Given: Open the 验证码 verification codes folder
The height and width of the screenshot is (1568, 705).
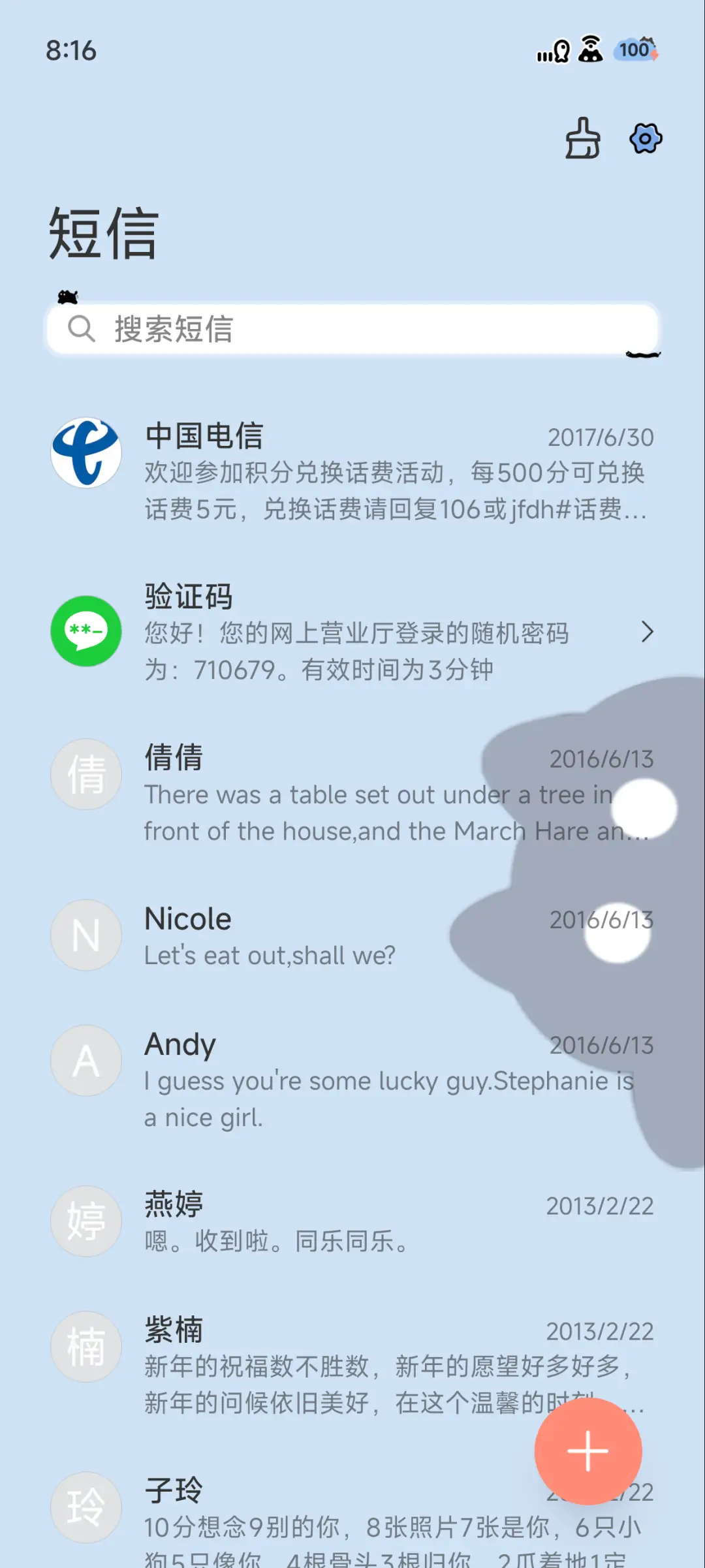Looking at the screenshot, I should click(352, 632).
